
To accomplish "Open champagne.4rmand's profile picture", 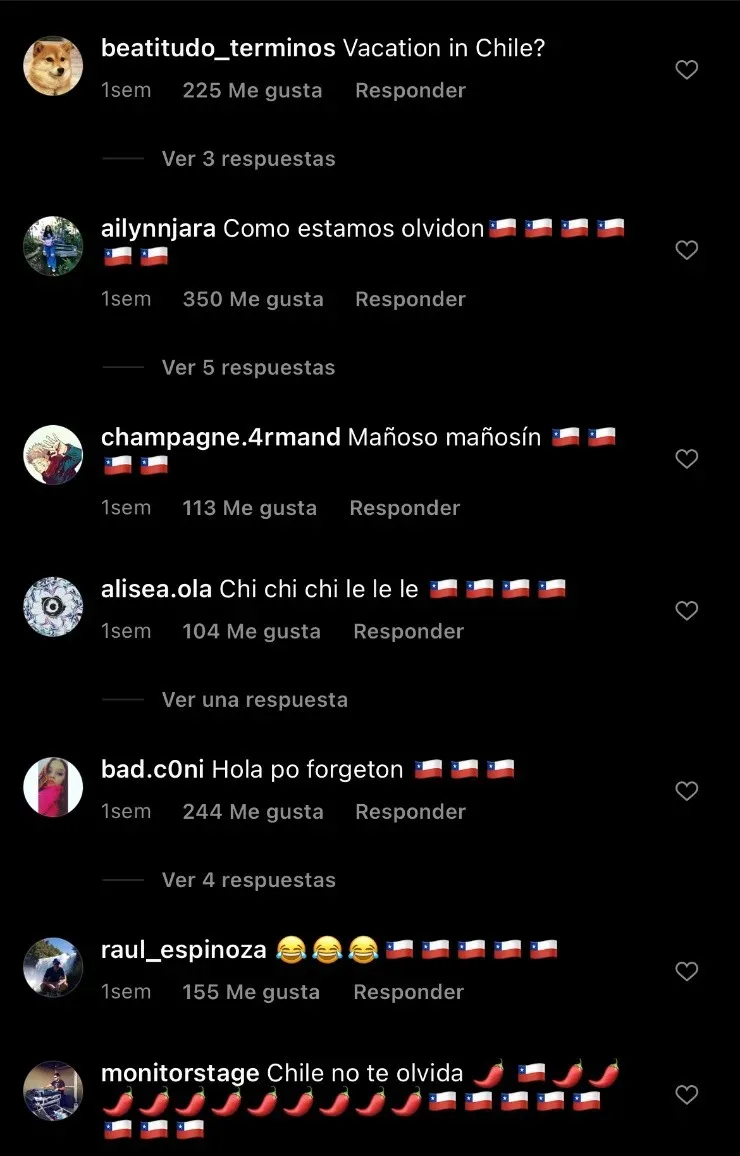I will tap(53, 455).
